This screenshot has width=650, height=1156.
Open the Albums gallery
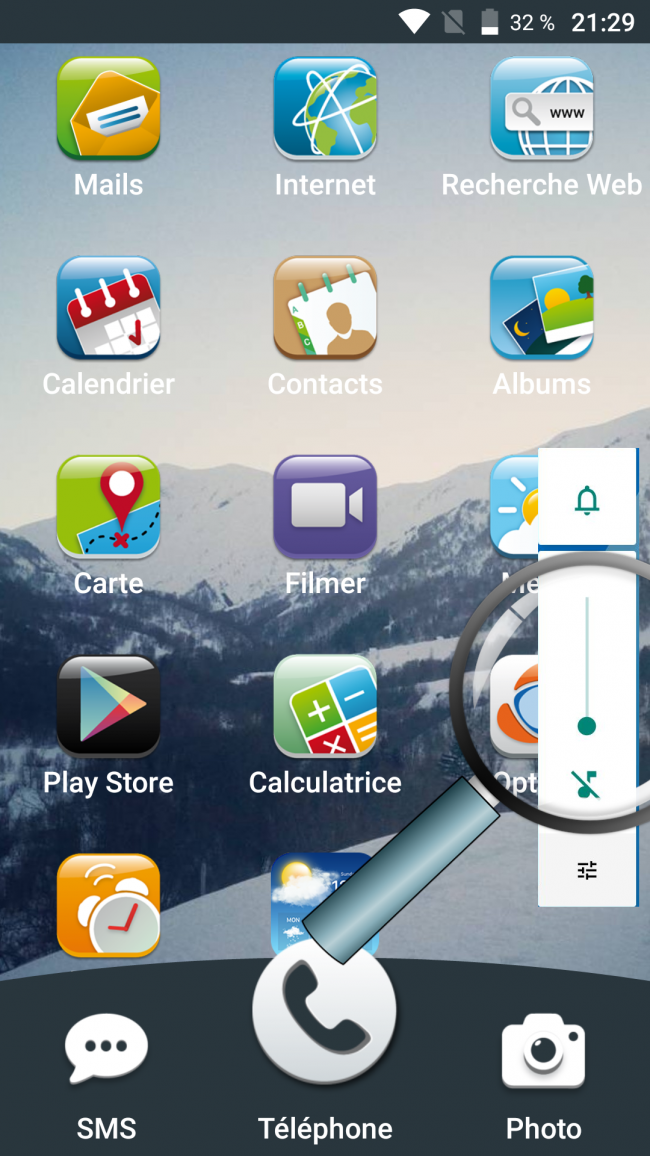(541, 308)
